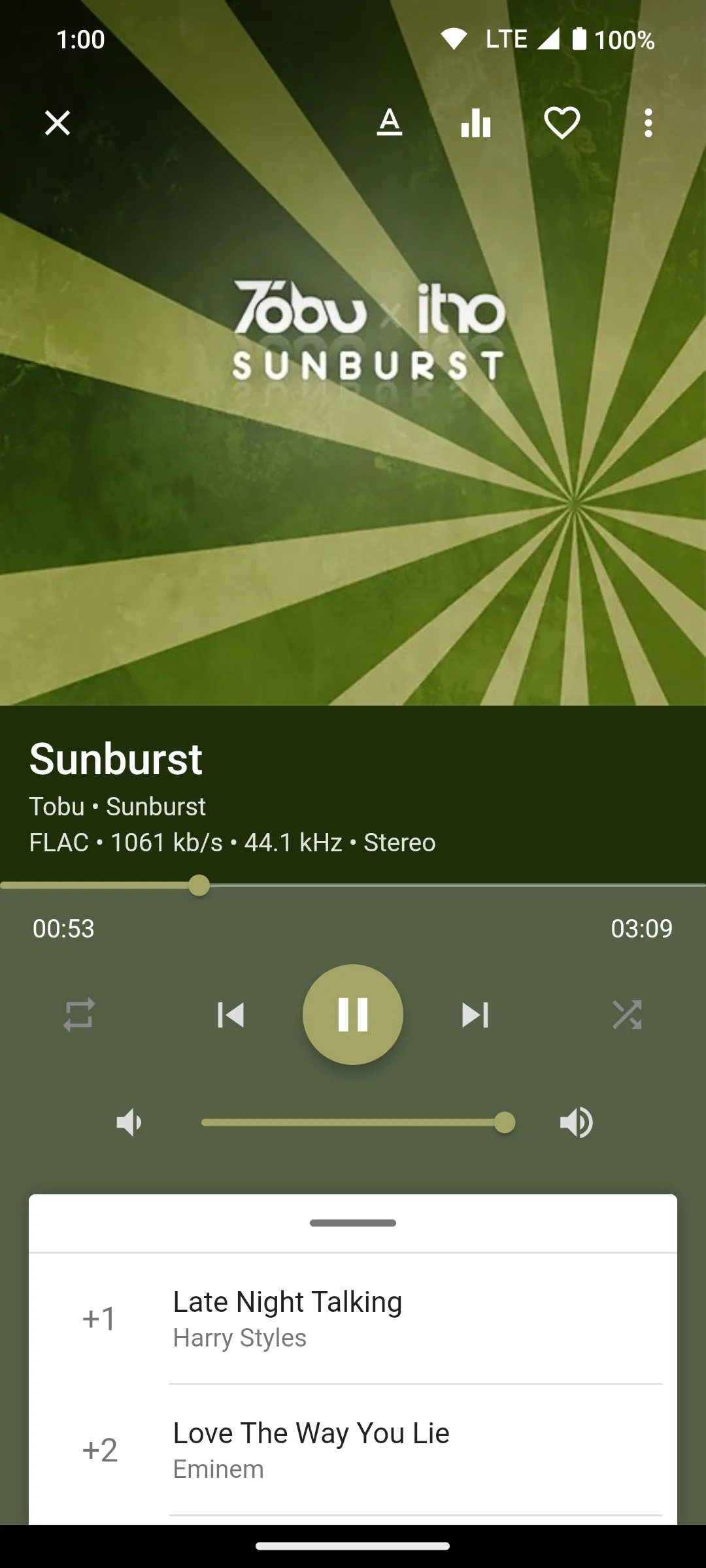Add Sunburst to favorites
The width and height of the screenshot is (706, 1568).
click(x=562, y=123)
